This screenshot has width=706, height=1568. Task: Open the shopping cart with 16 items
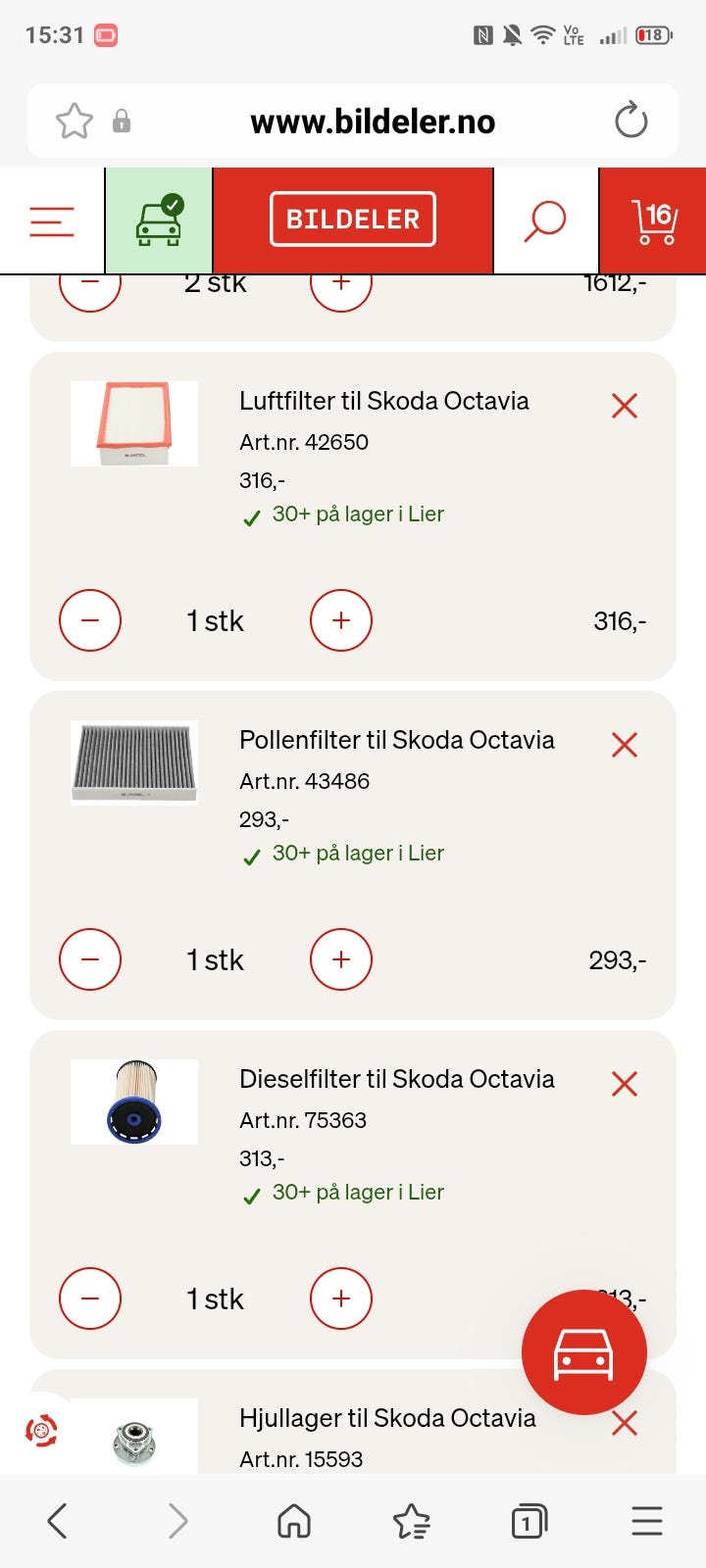pos(654,220)
